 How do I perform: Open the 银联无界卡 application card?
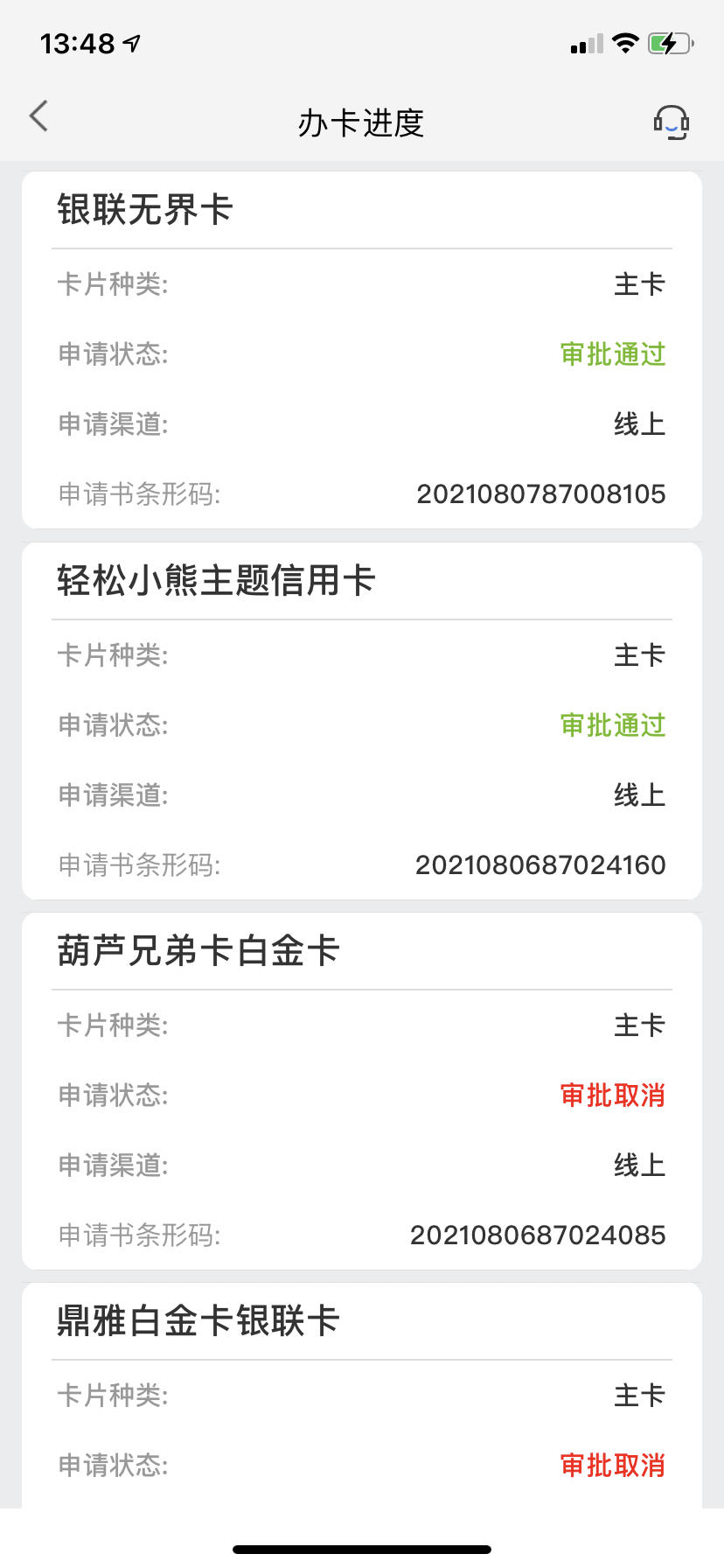coord(362,350)
